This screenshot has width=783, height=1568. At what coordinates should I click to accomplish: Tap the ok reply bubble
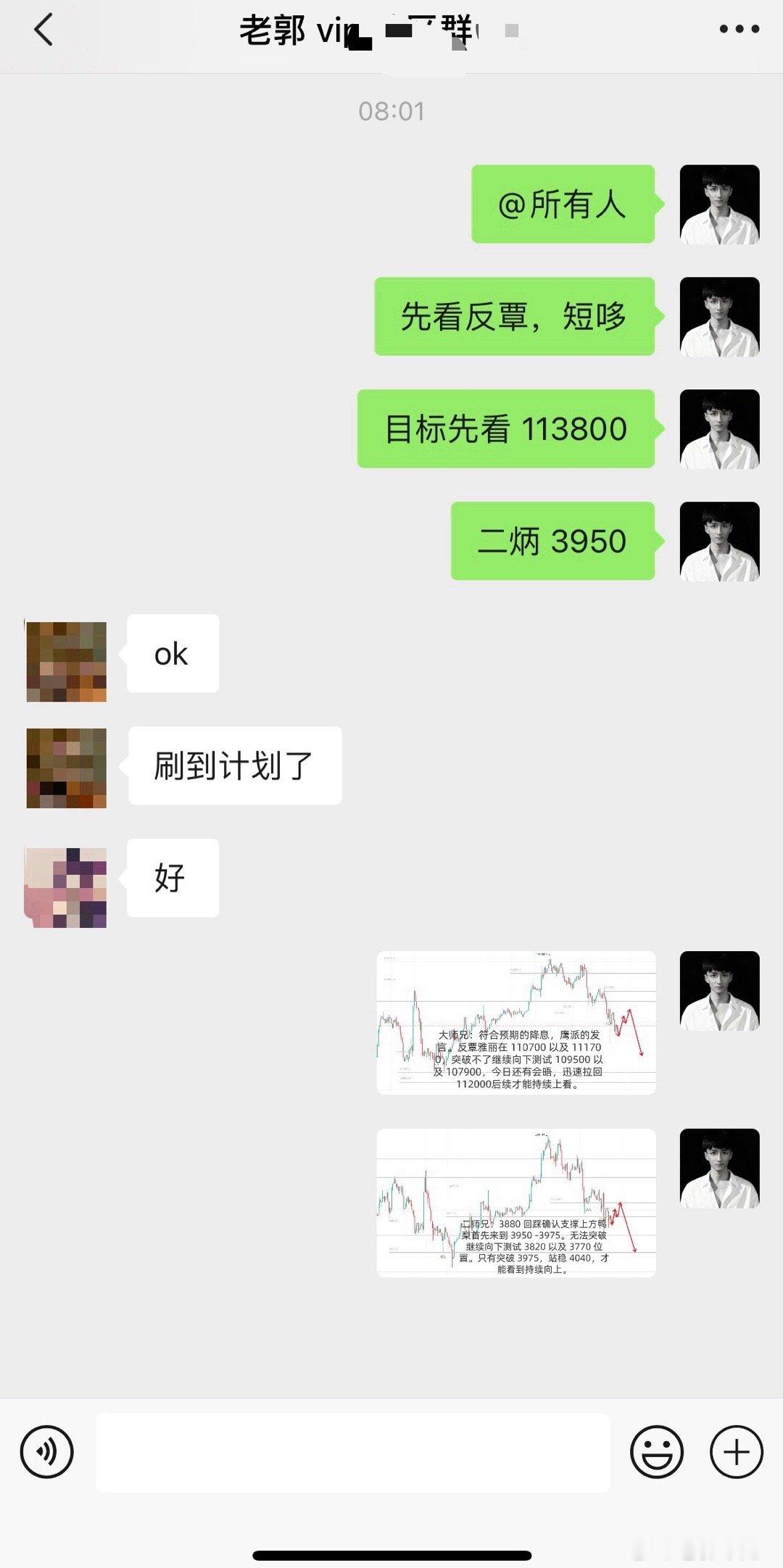coord(172,653)
